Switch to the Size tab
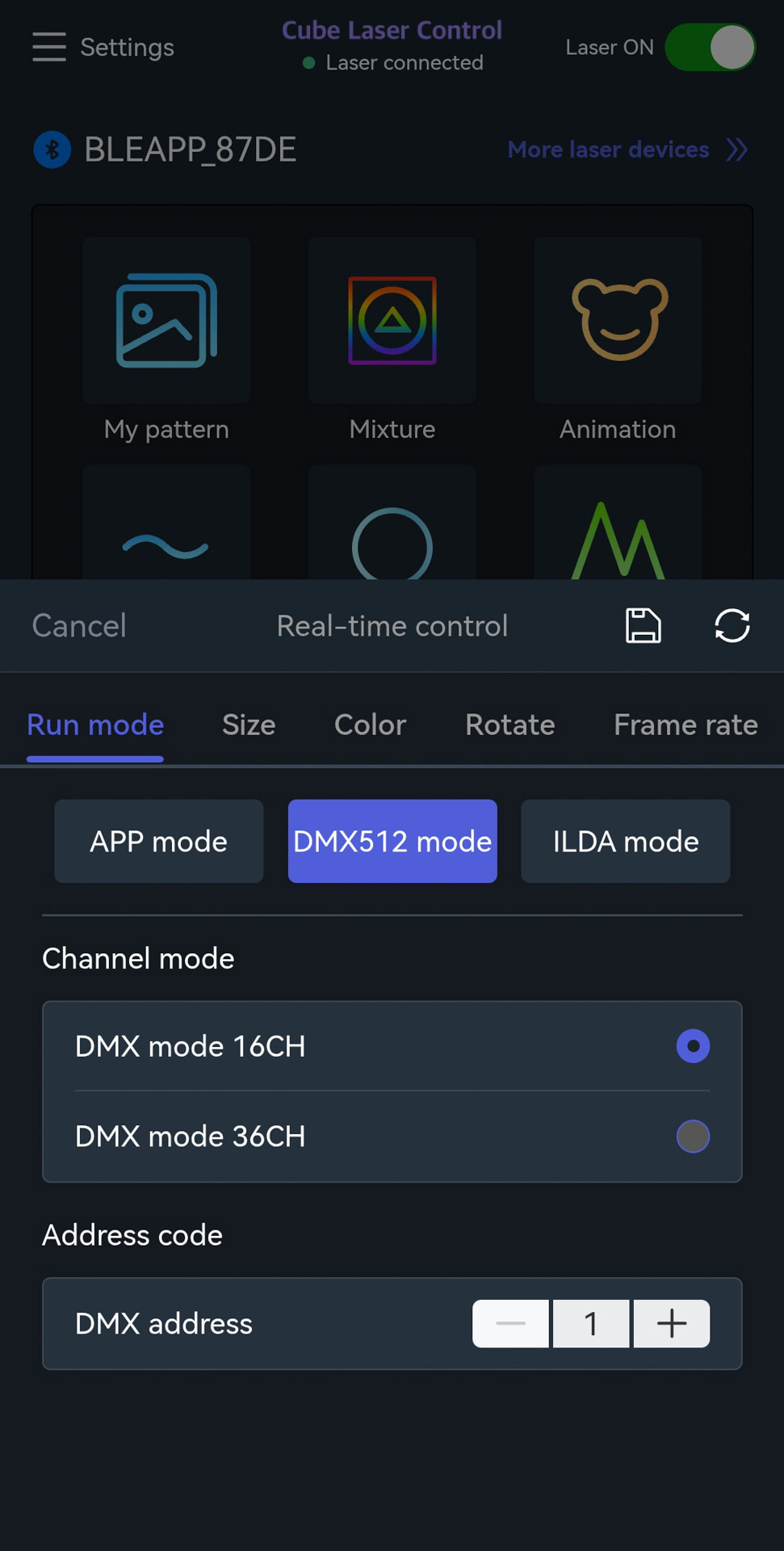 (249, 725)
